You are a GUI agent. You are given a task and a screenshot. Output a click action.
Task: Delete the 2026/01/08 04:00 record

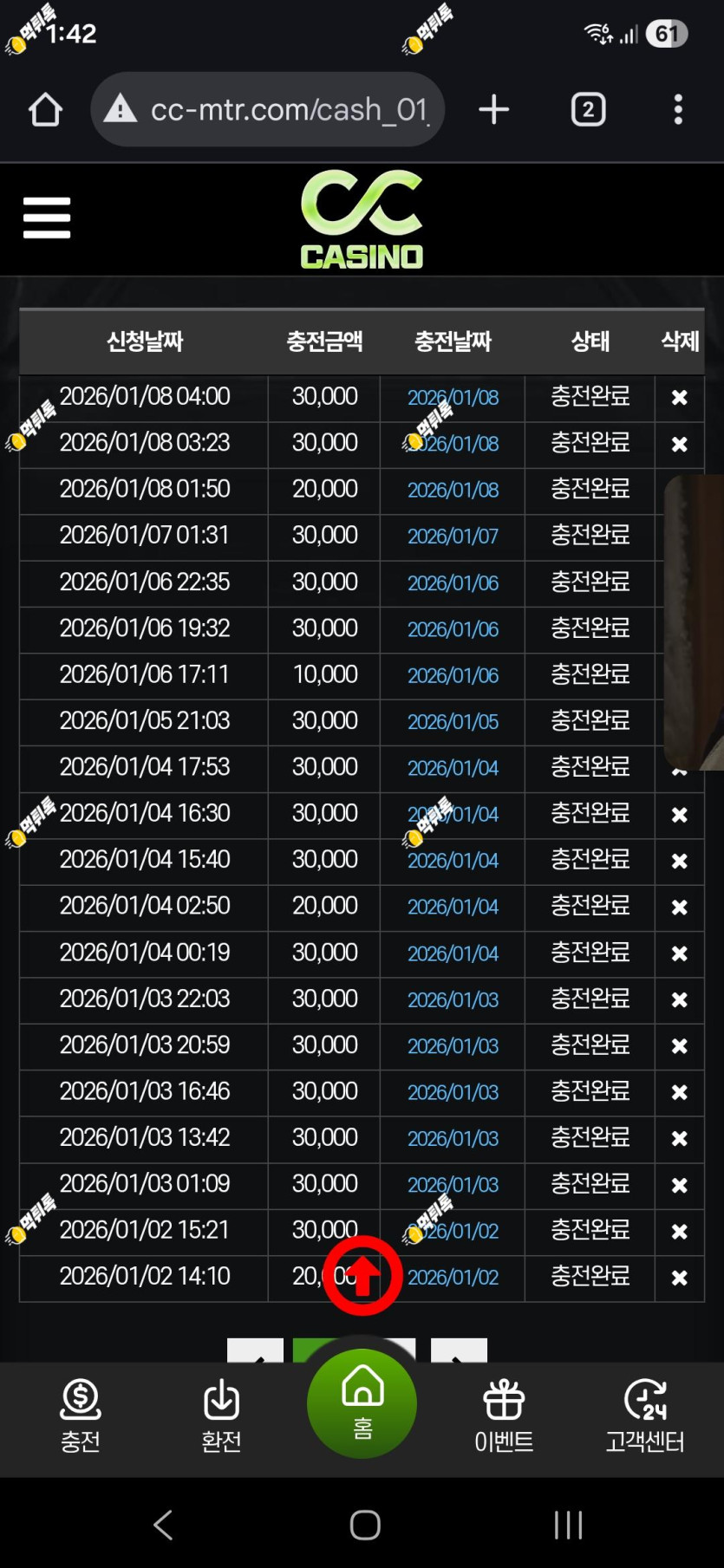pos(680,398)
